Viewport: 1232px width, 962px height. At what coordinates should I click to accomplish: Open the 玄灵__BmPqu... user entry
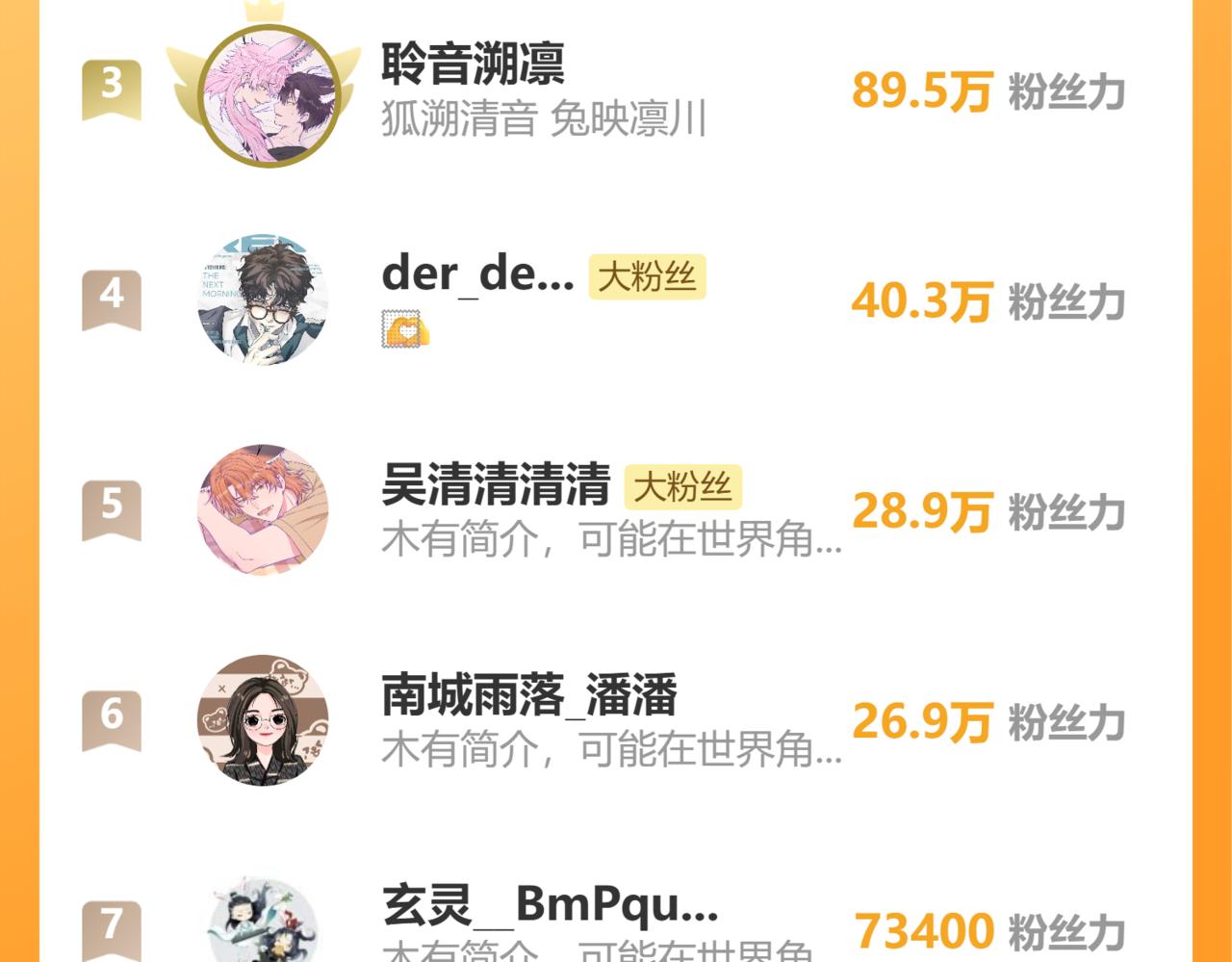[550, 905]
